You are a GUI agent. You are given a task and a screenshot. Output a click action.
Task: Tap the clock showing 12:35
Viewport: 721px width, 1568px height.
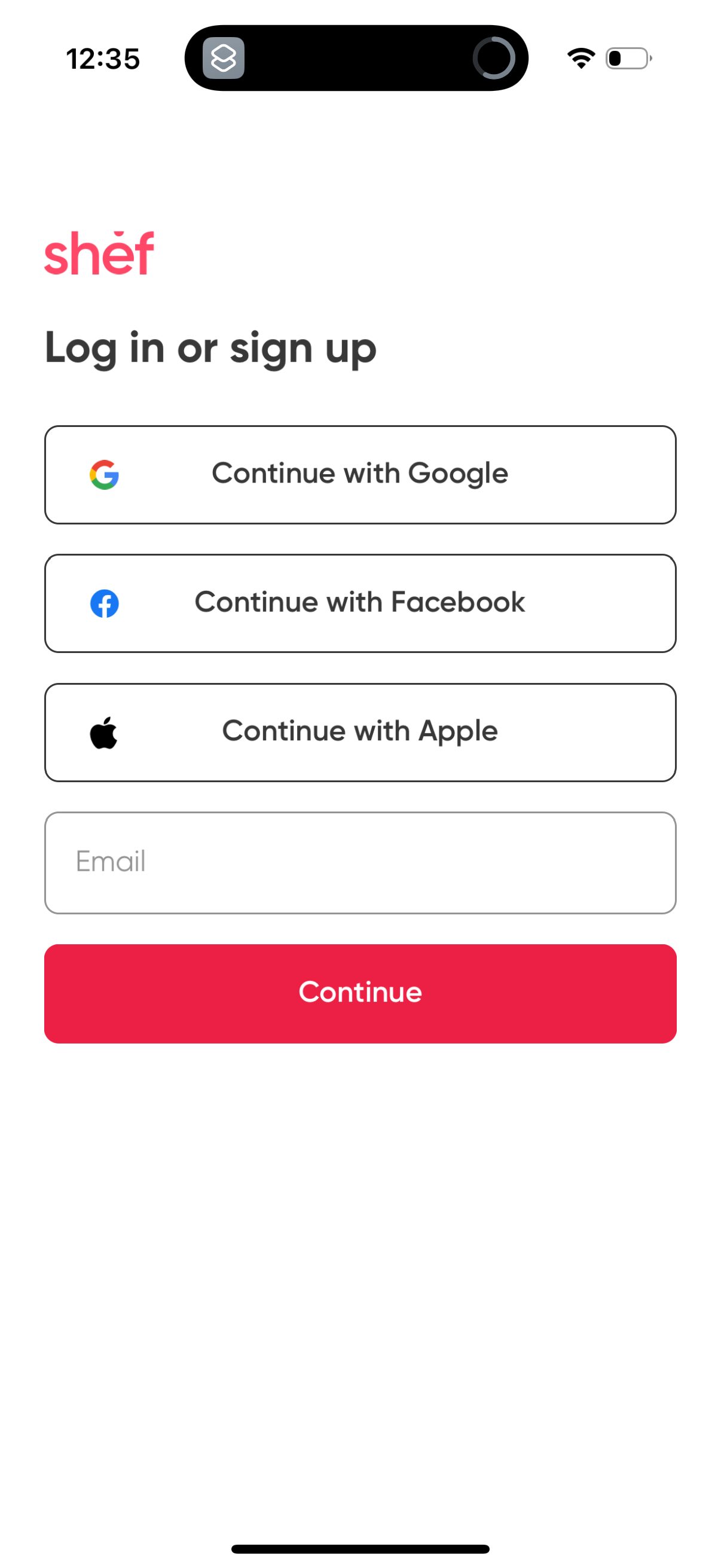[x=103, y=59]
